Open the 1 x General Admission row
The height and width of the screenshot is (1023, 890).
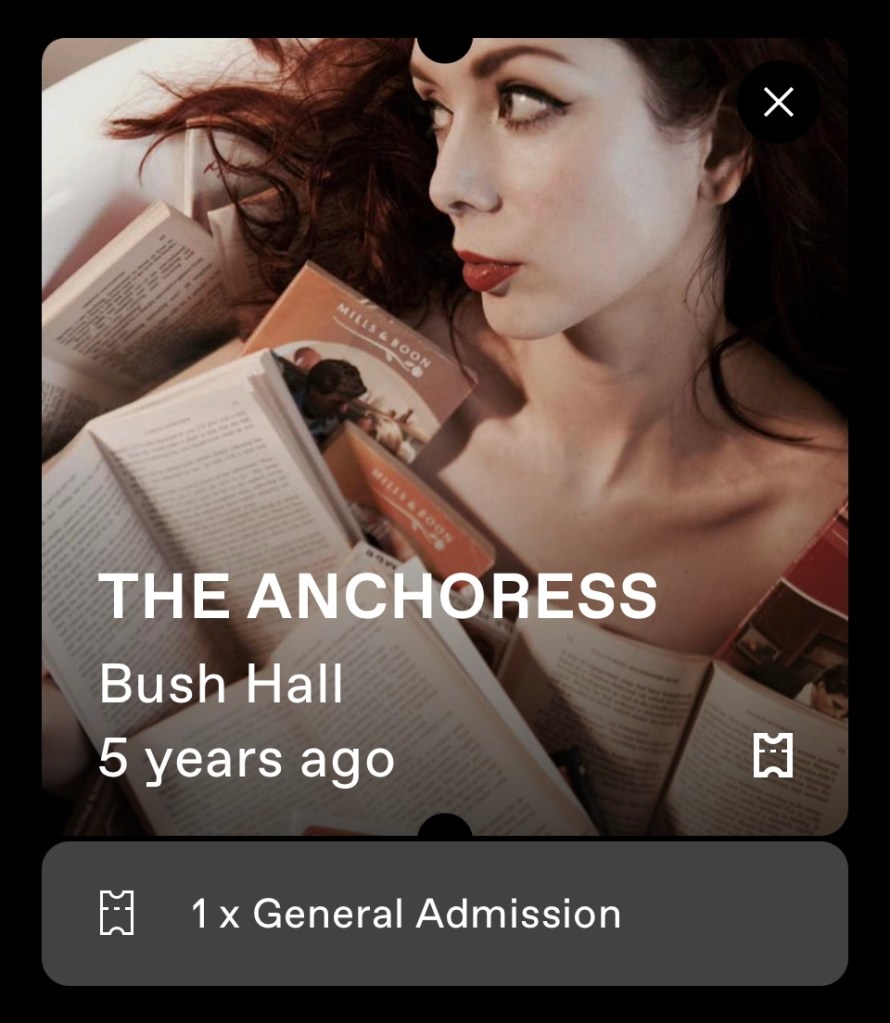[x=444, y=914]
